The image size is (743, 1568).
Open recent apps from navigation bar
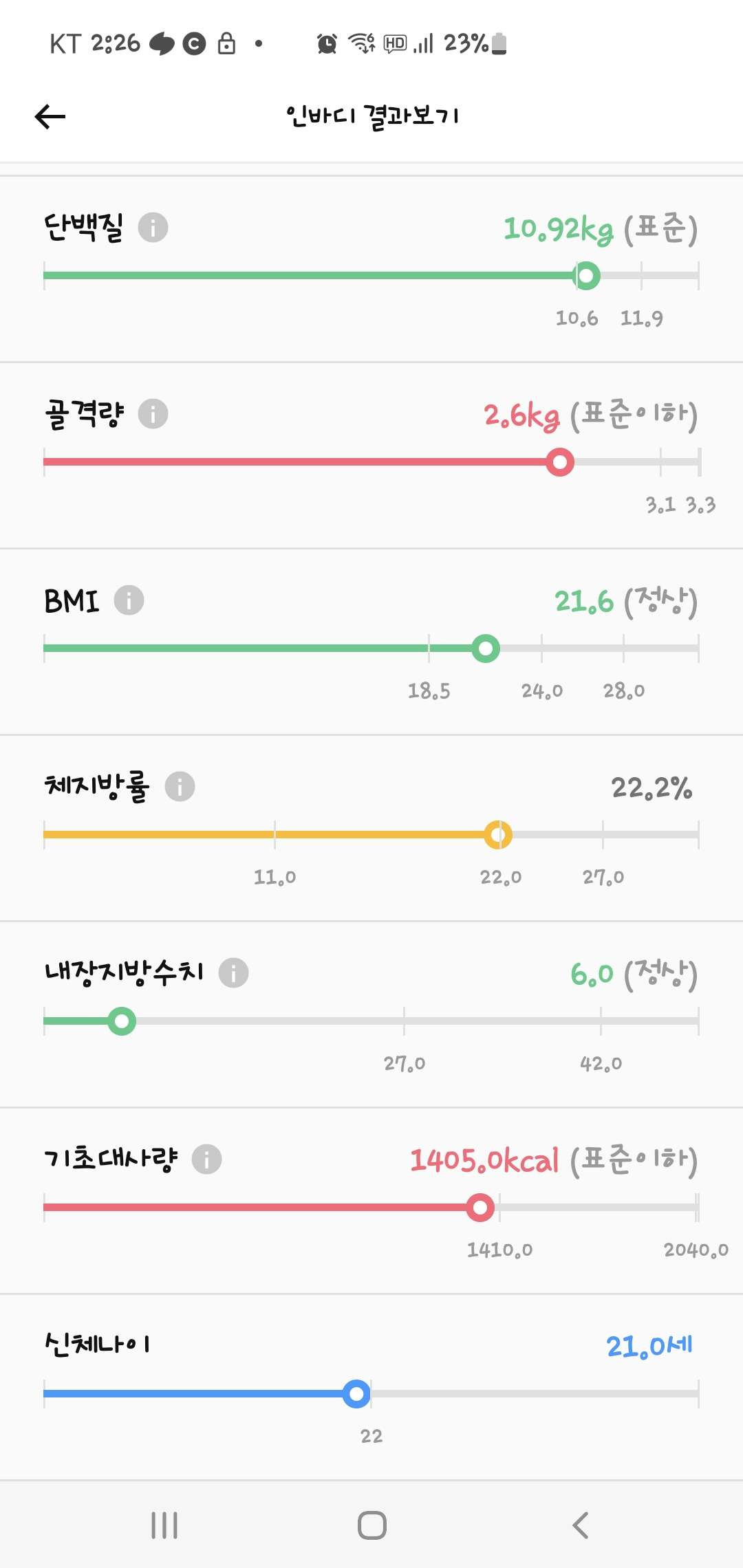point(164,1525)
